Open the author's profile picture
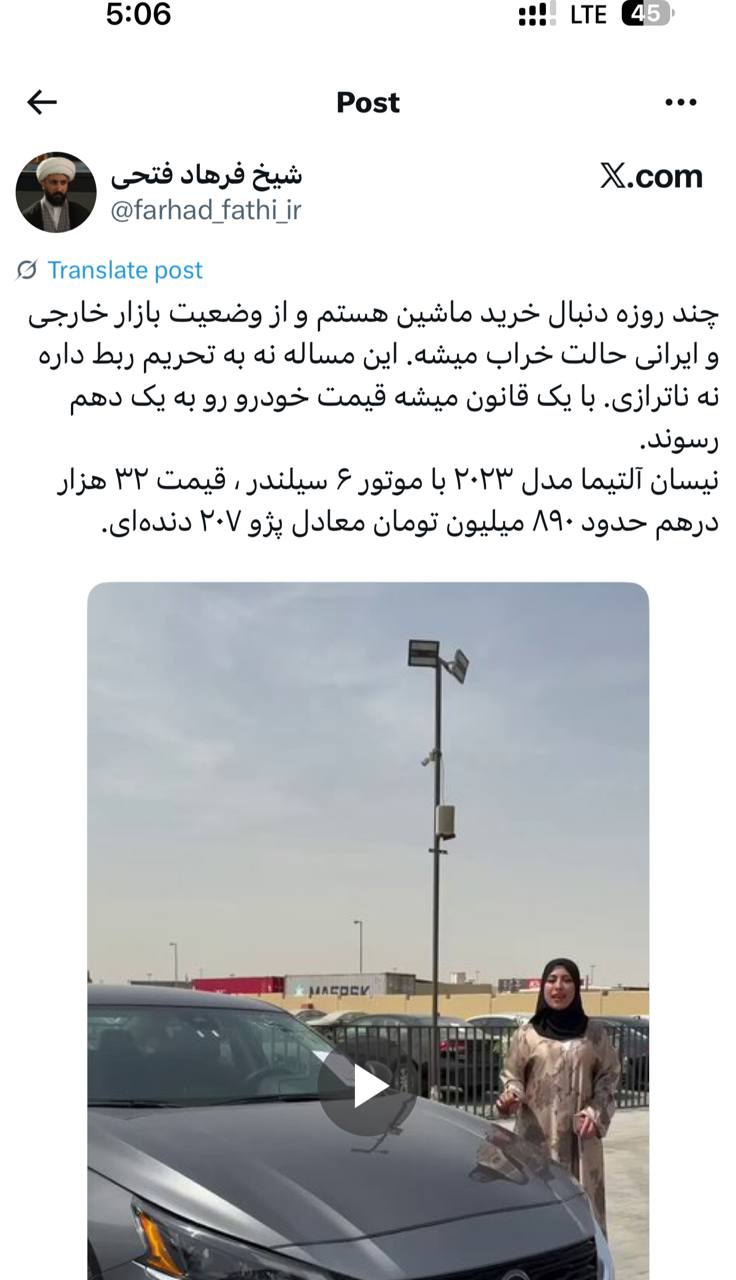The image size is (736, 1280). click(x=56, y=192)
